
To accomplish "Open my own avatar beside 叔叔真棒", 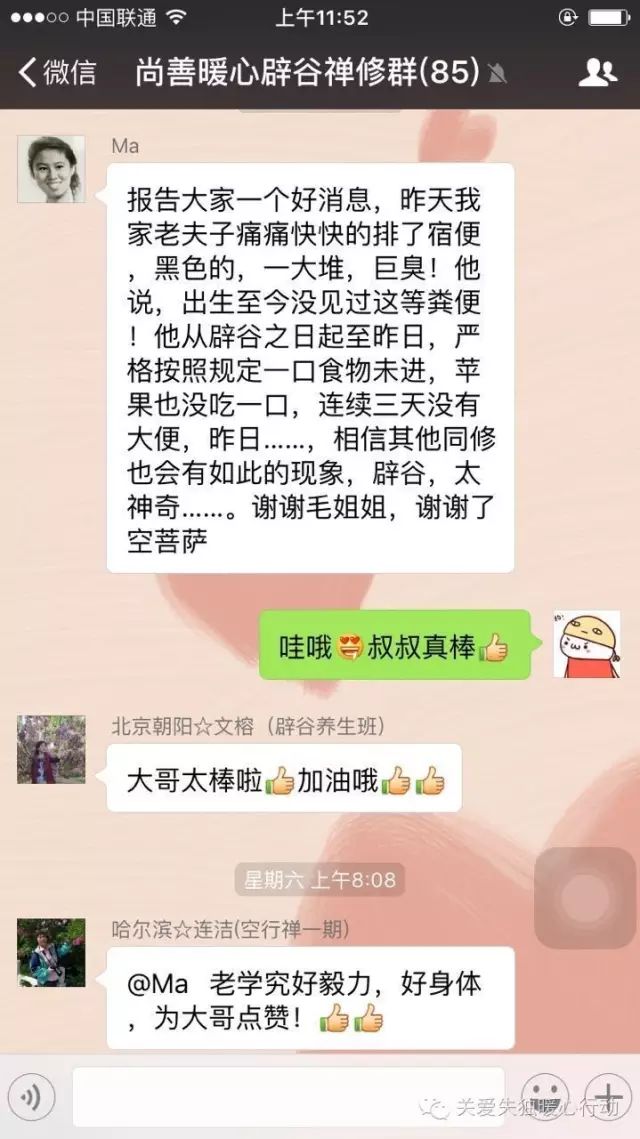I will tap(587, 645).
